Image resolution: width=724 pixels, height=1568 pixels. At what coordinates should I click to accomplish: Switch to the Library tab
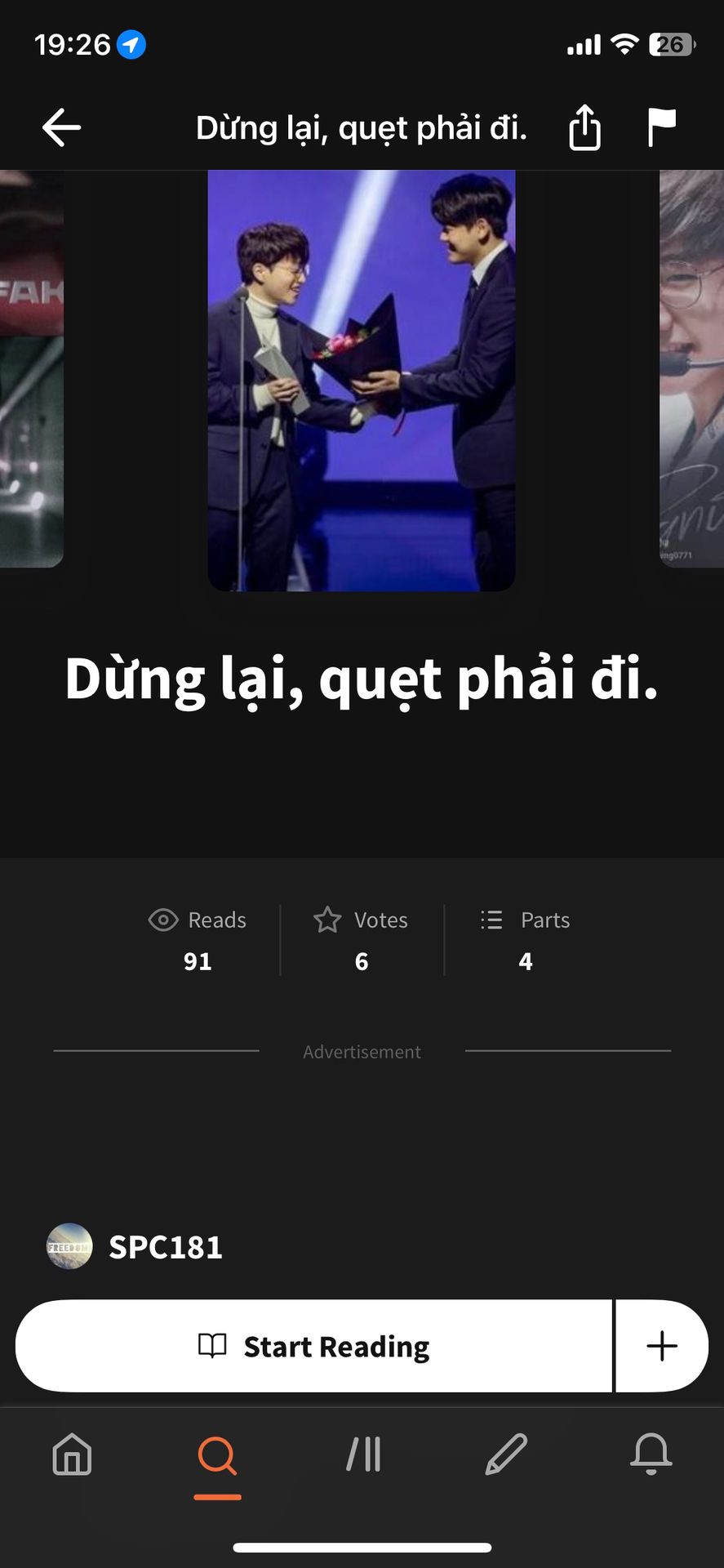[363, 1454]
